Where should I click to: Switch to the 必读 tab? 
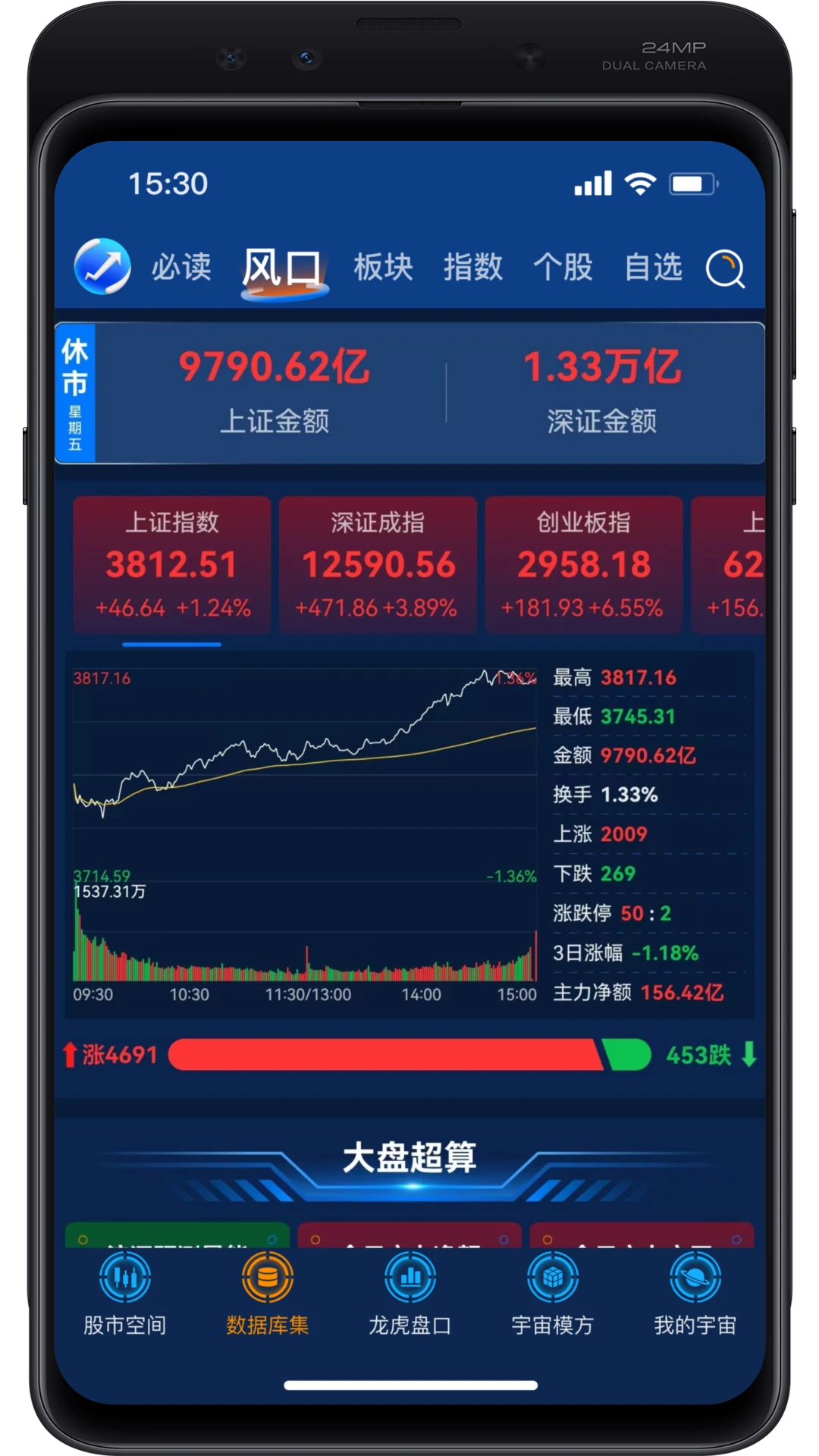point(182,267)
